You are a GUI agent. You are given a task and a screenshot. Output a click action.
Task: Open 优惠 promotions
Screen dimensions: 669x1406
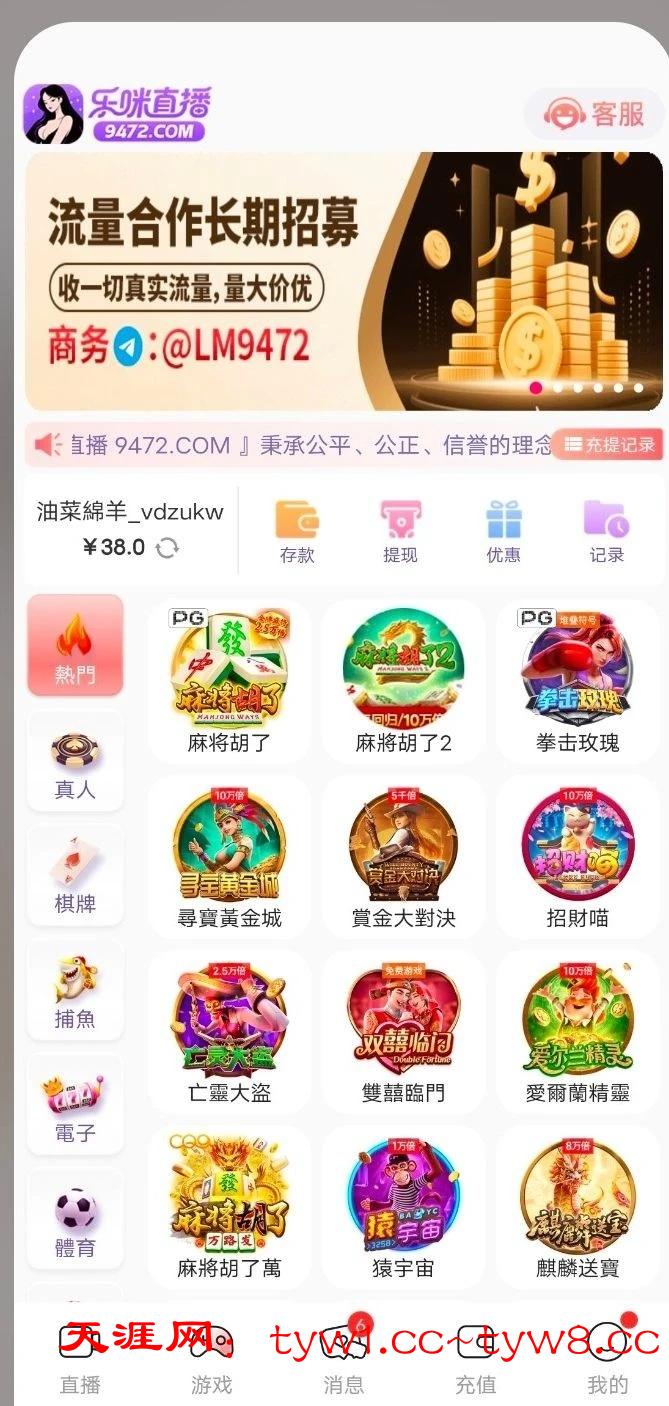click(x=503, y=532)
